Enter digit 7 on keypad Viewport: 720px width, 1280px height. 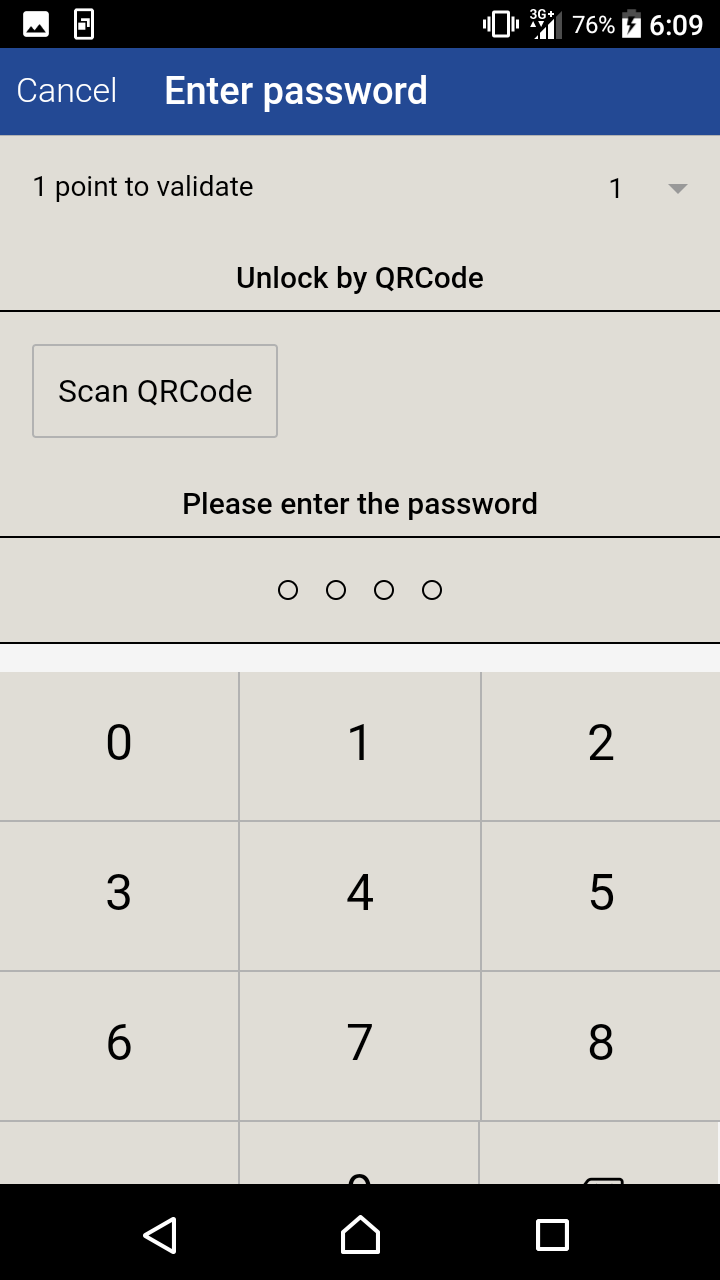[360, 1045]
